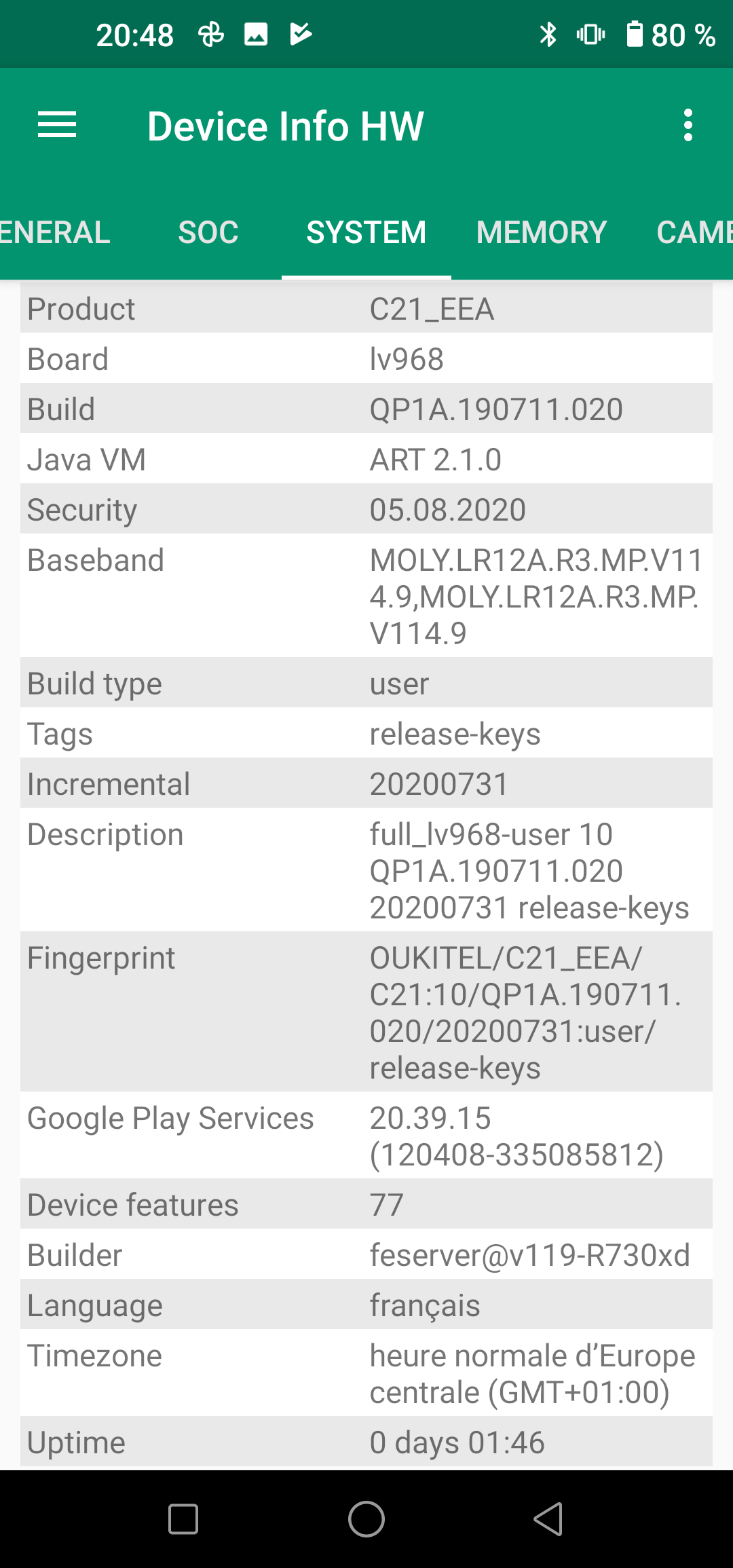Open the Camera tab
733x1568 pixels.
(694, 233)
